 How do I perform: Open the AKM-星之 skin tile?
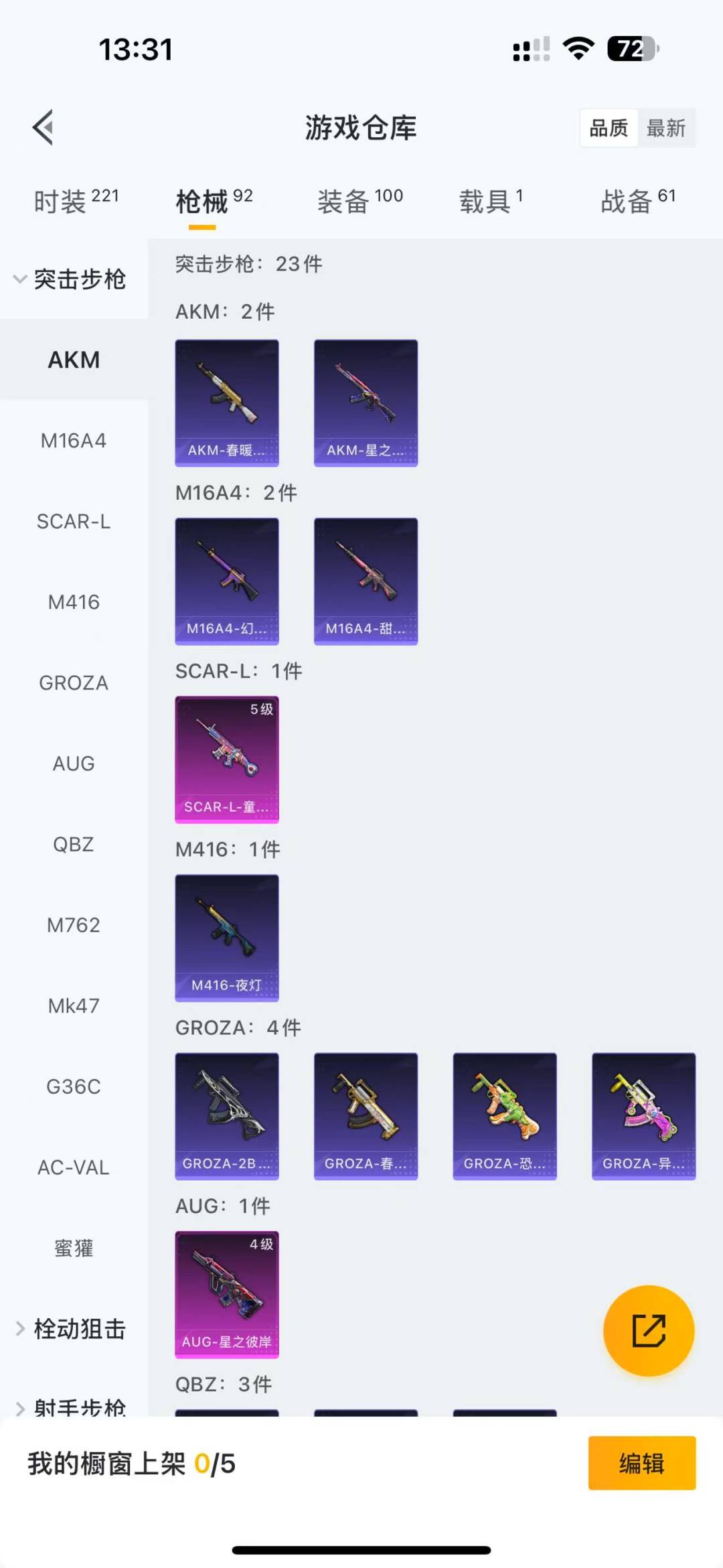(x=366, y=403)
